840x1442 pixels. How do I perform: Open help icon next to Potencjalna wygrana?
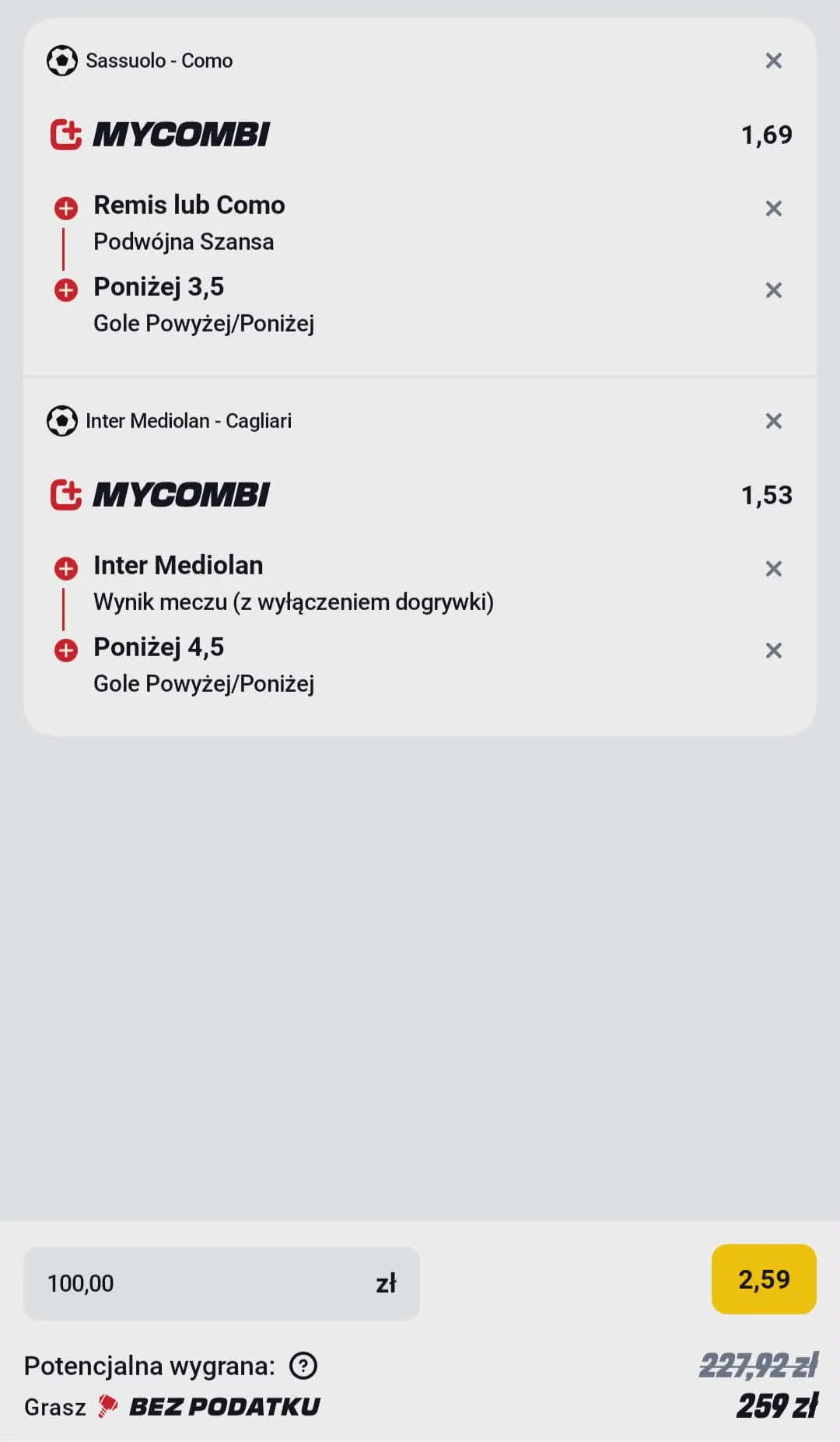point(303,1366)
